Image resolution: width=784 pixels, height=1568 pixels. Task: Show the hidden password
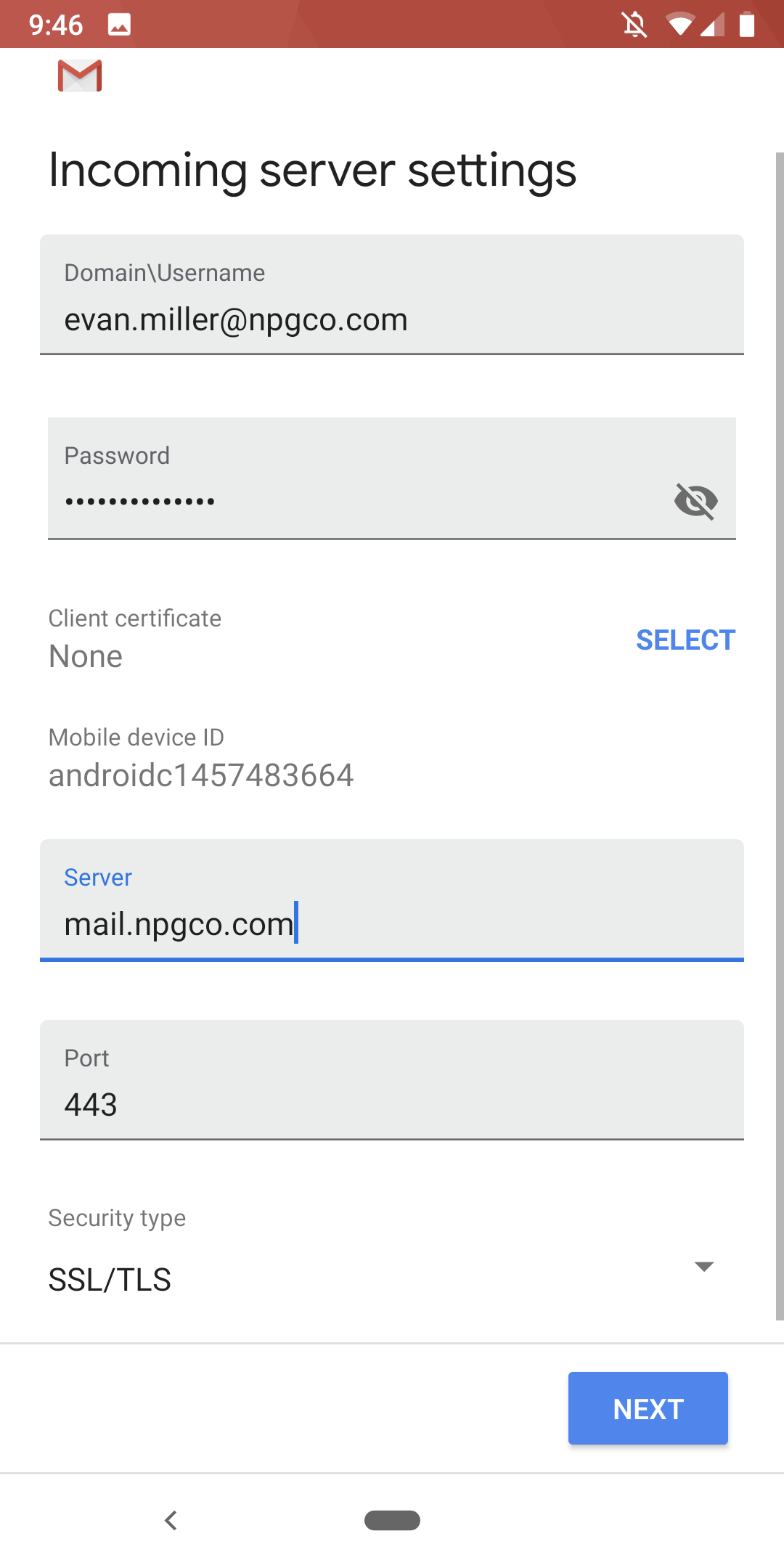coord(695,501)
